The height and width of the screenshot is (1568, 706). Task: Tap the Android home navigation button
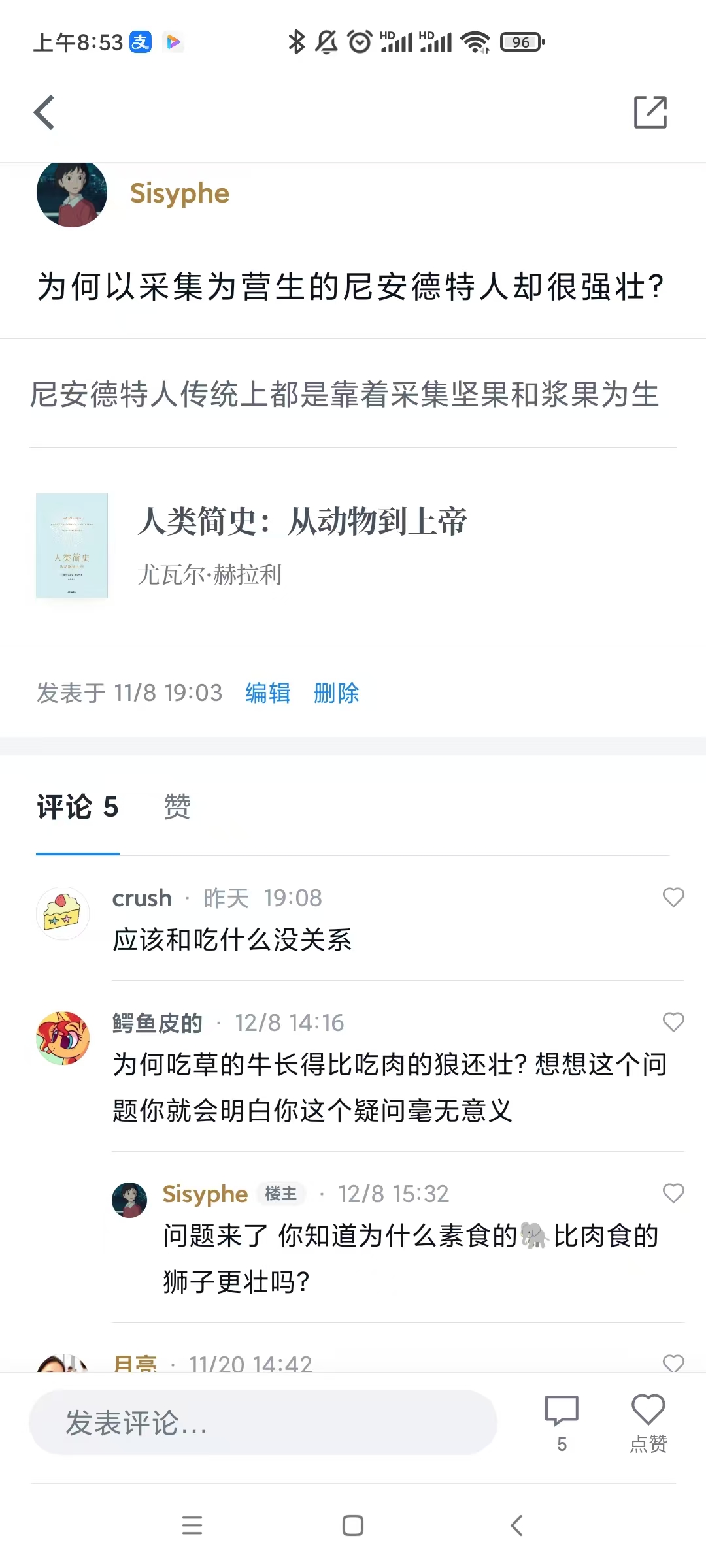(352, 1527)
